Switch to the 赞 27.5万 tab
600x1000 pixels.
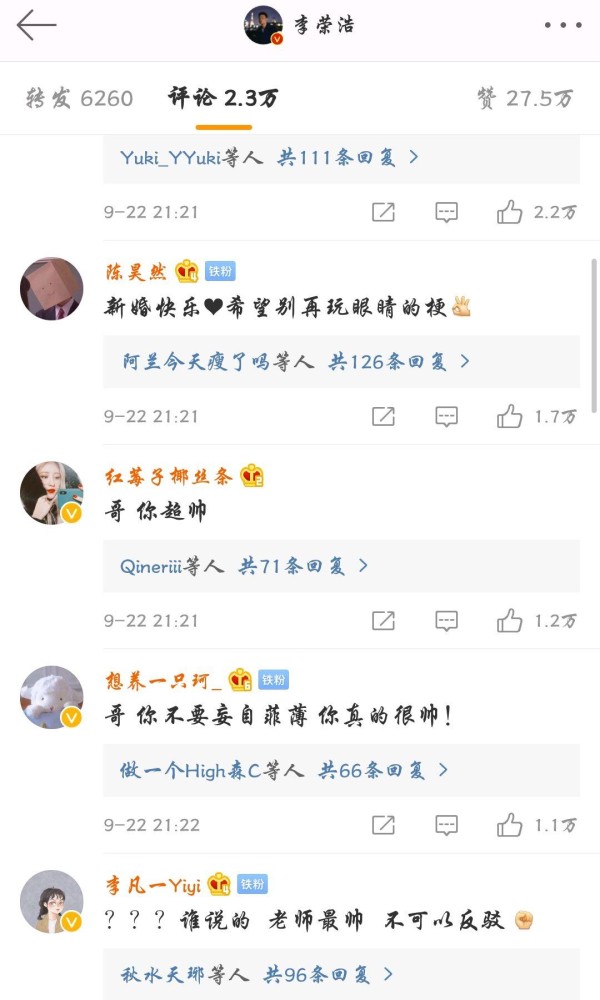coord(525,98)
